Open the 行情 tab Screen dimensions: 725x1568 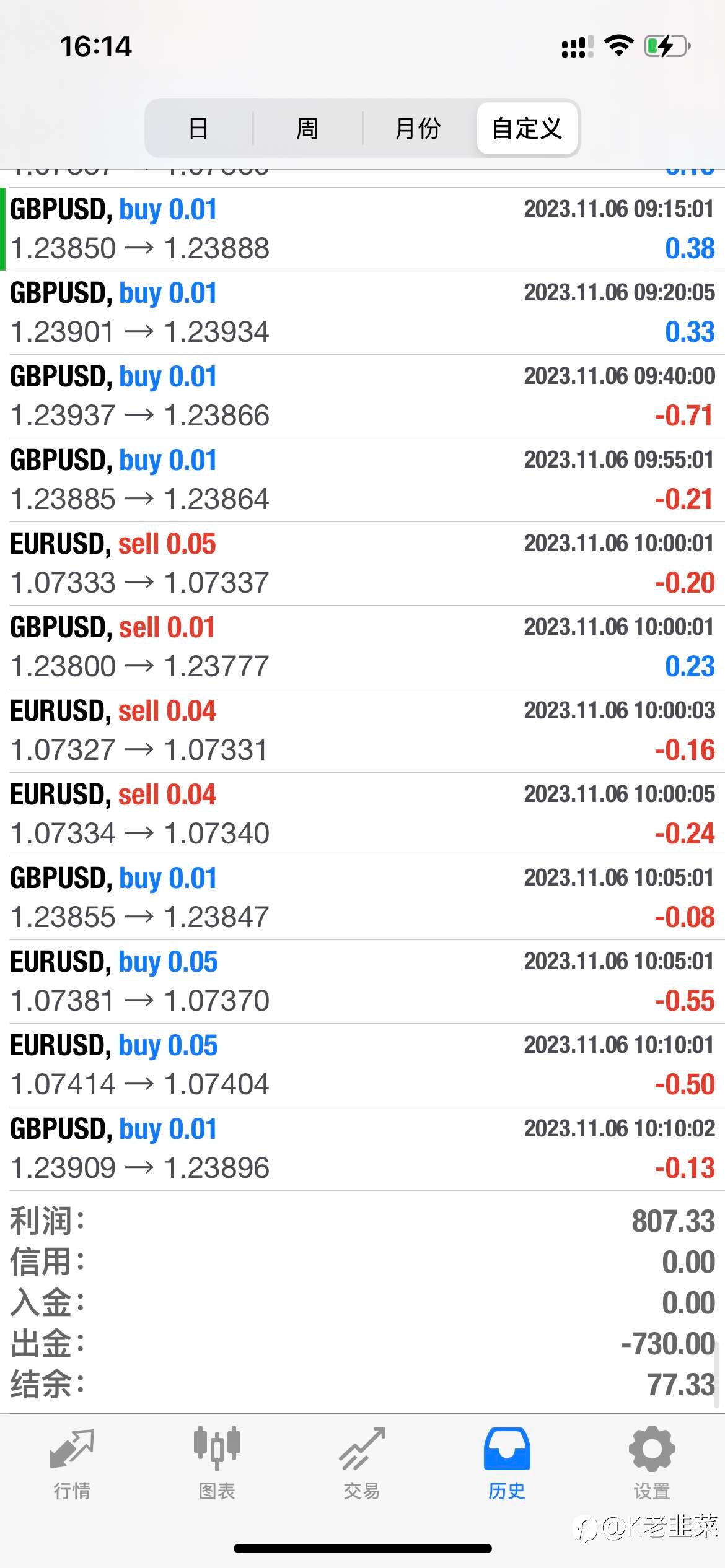[x=72, y=1464]
